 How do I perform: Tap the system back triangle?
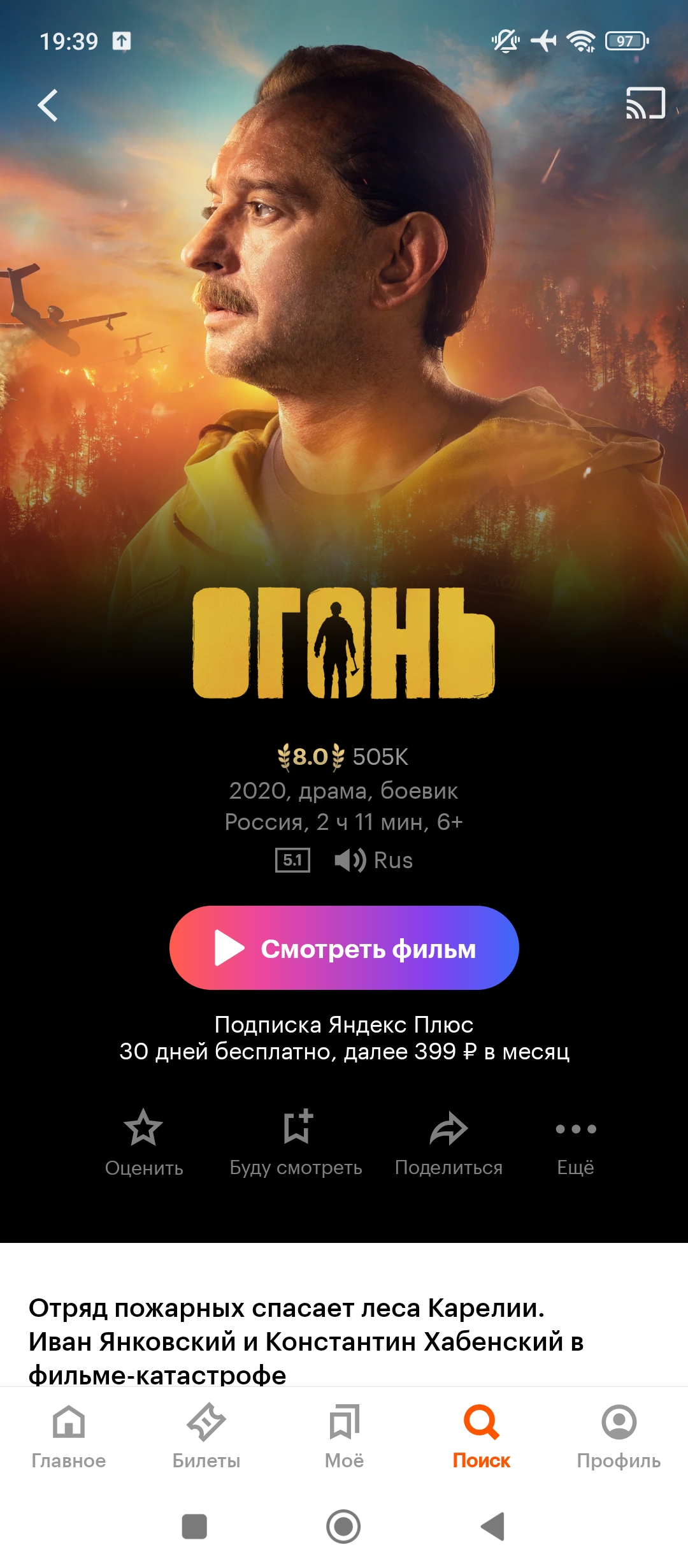click(x=492, y=1527)
